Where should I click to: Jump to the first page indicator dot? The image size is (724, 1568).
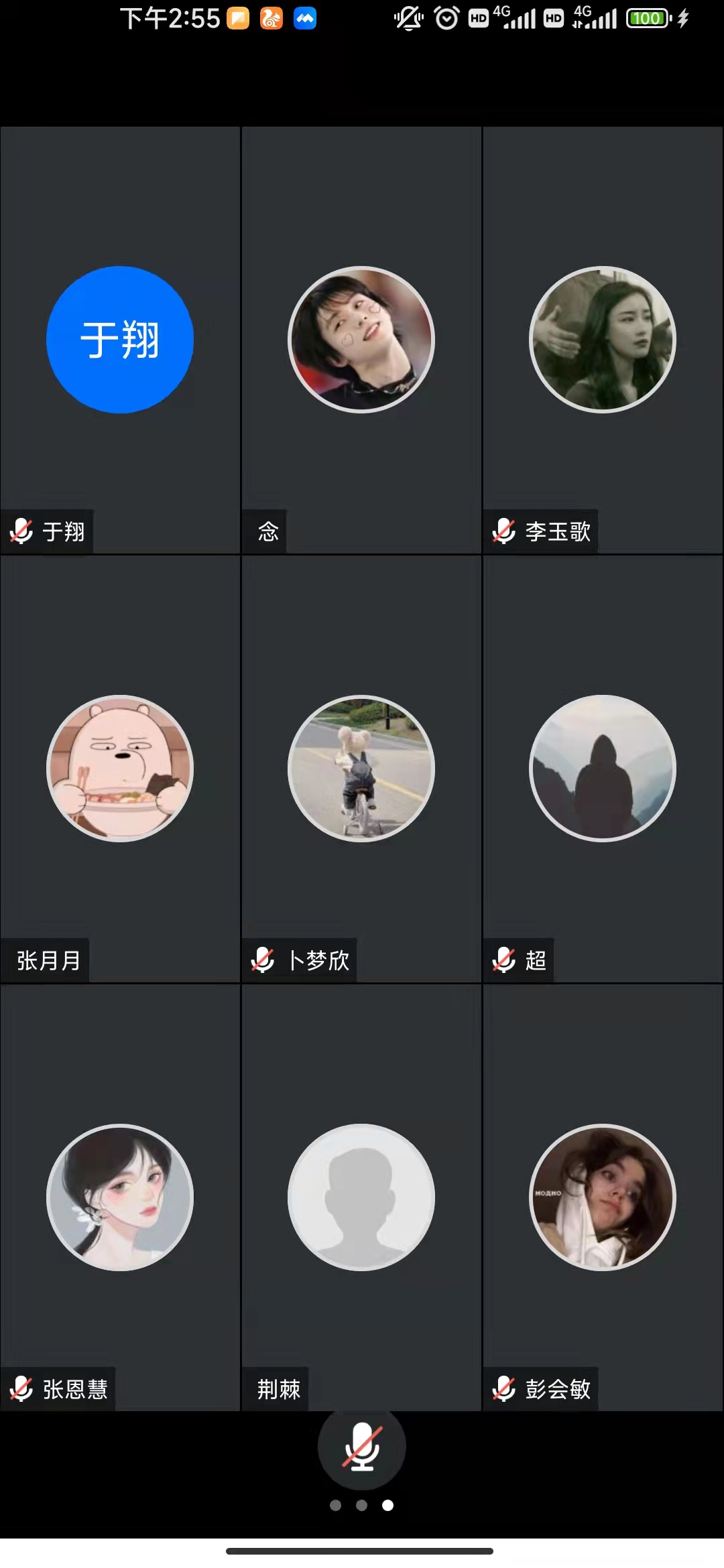(336, 1506)
